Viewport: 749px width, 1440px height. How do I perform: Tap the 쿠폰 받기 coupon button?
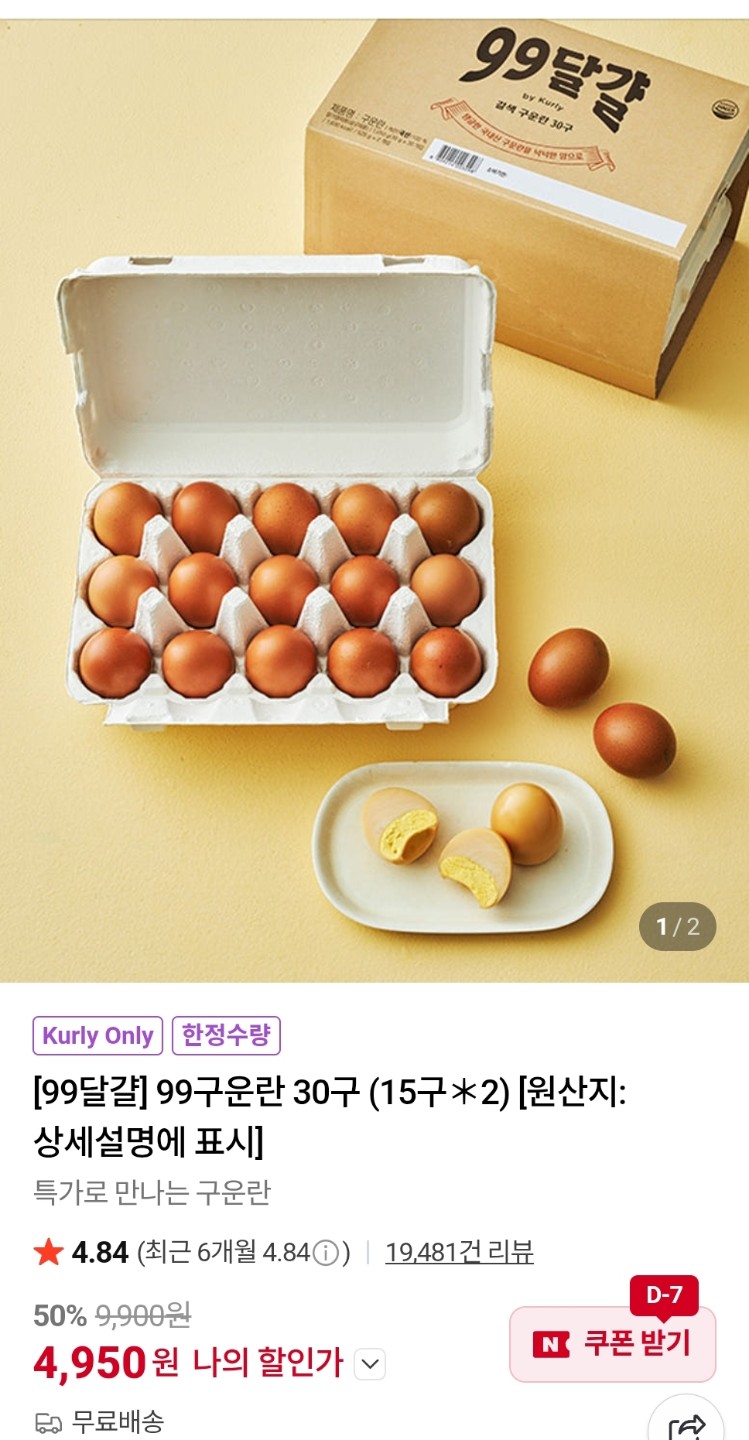point(612,1344)
